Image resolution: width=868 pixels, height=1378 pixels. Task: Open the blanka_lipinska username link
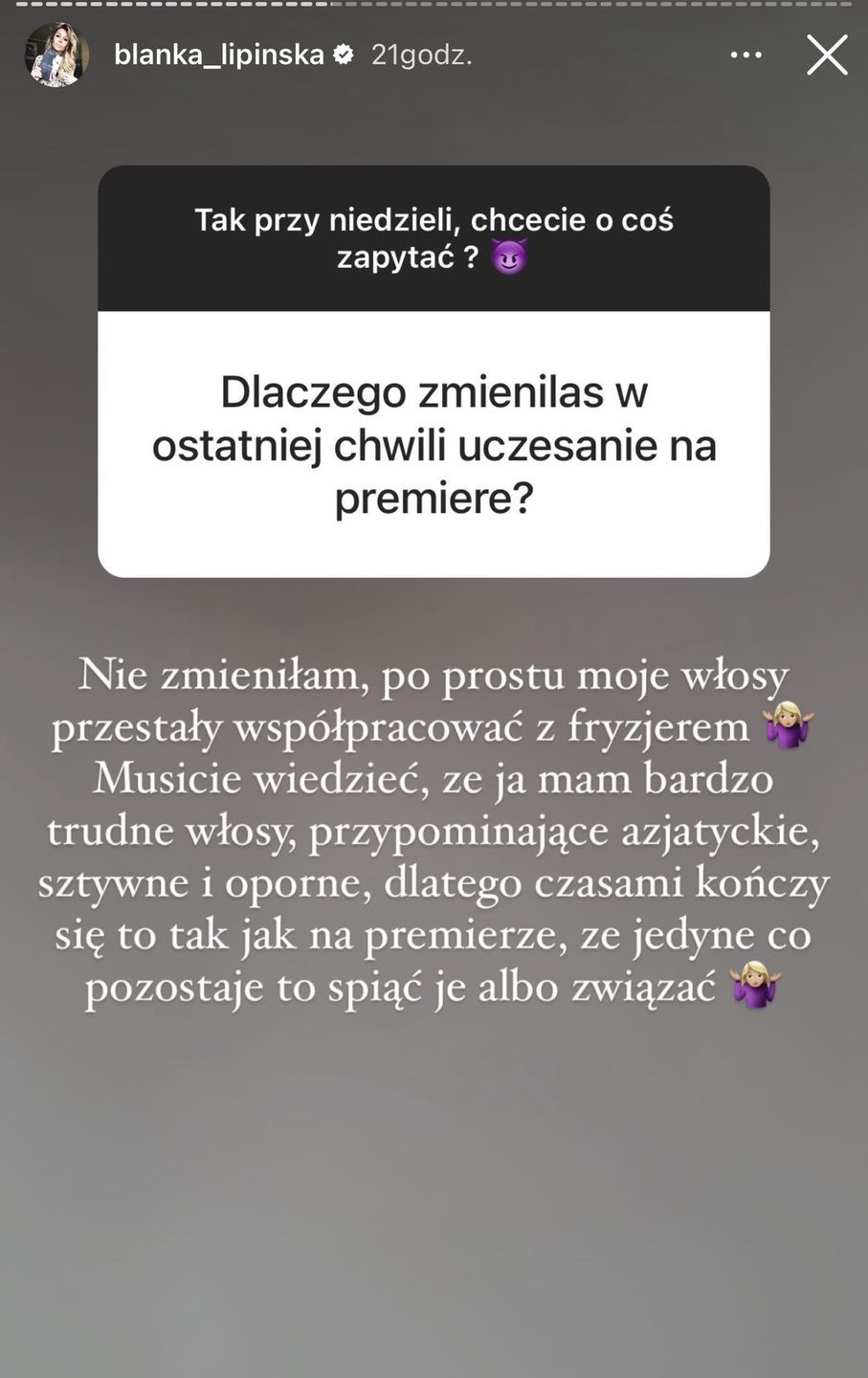tap(218, 56)
